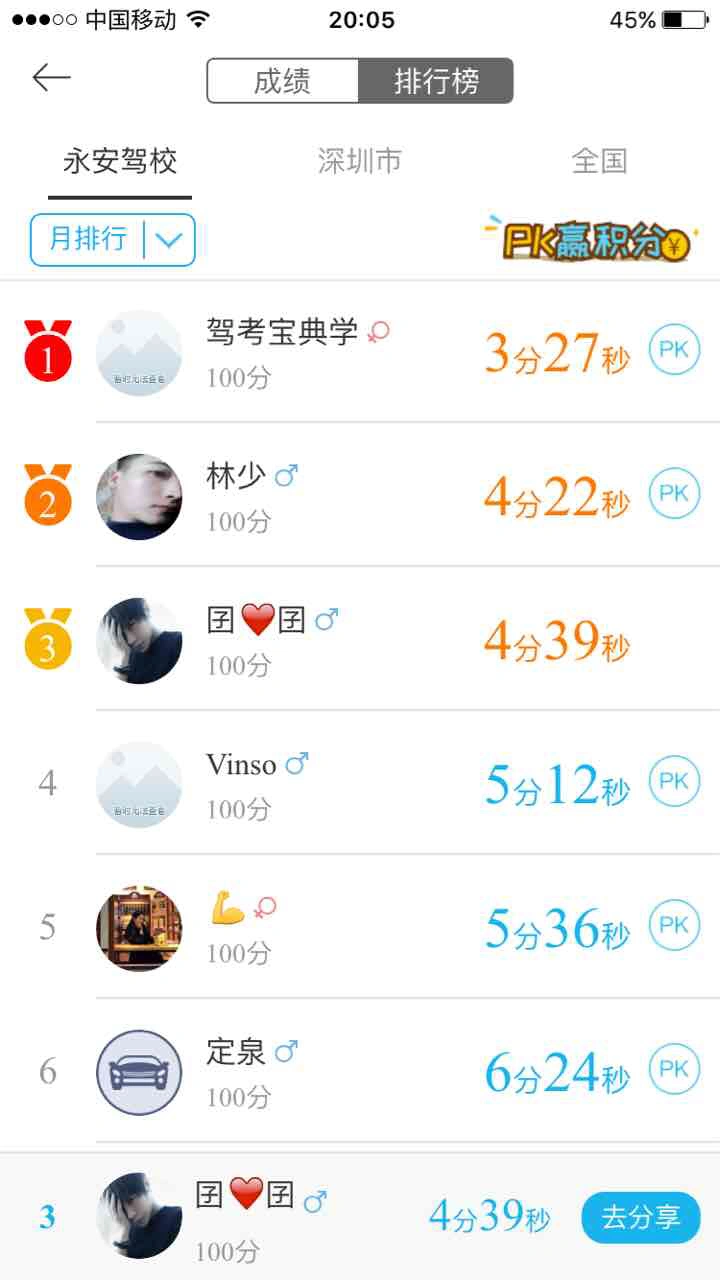Start a PK against 林少

click(674, 494)
